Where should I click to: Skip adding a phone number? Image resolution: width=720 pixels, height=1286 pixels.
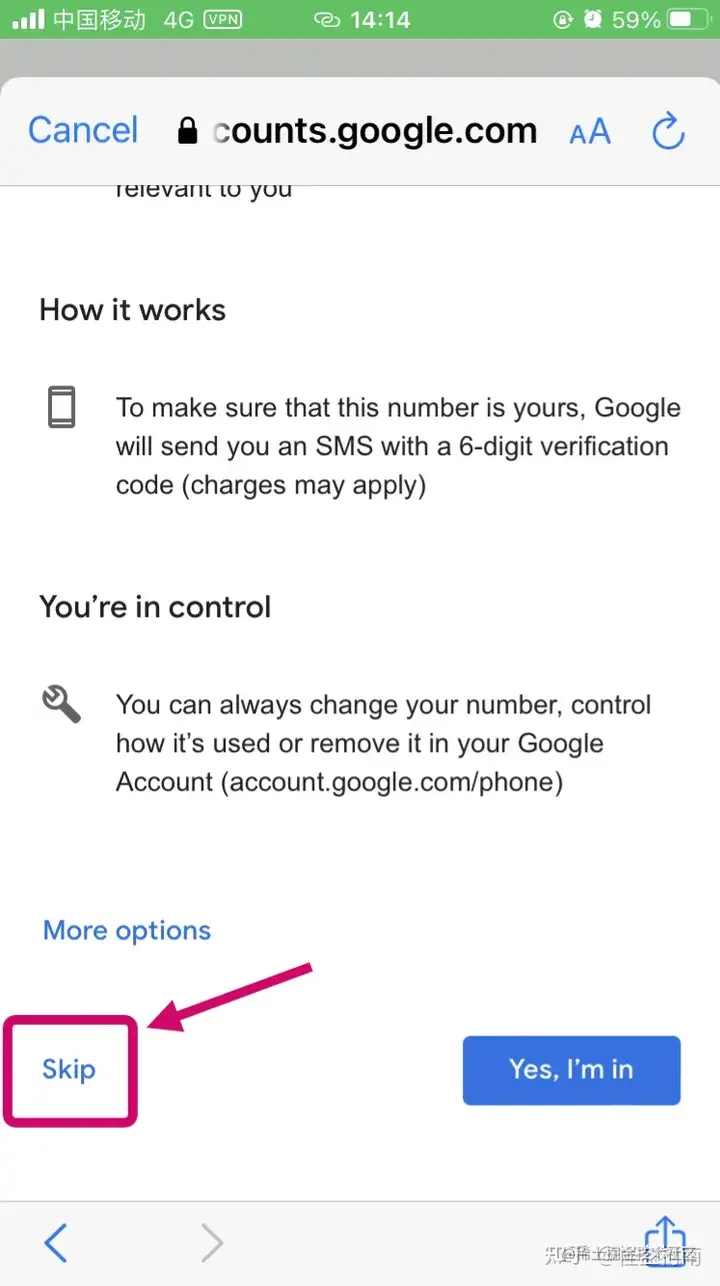pos(69,1069)
